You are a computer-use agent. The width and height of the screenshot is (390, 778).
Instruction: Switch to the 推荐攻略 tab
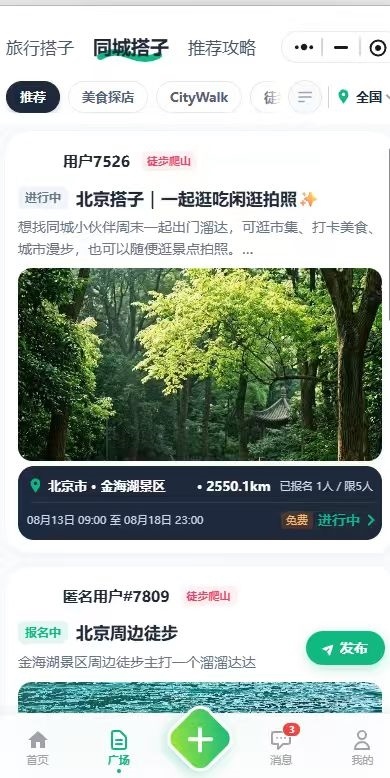222,48
